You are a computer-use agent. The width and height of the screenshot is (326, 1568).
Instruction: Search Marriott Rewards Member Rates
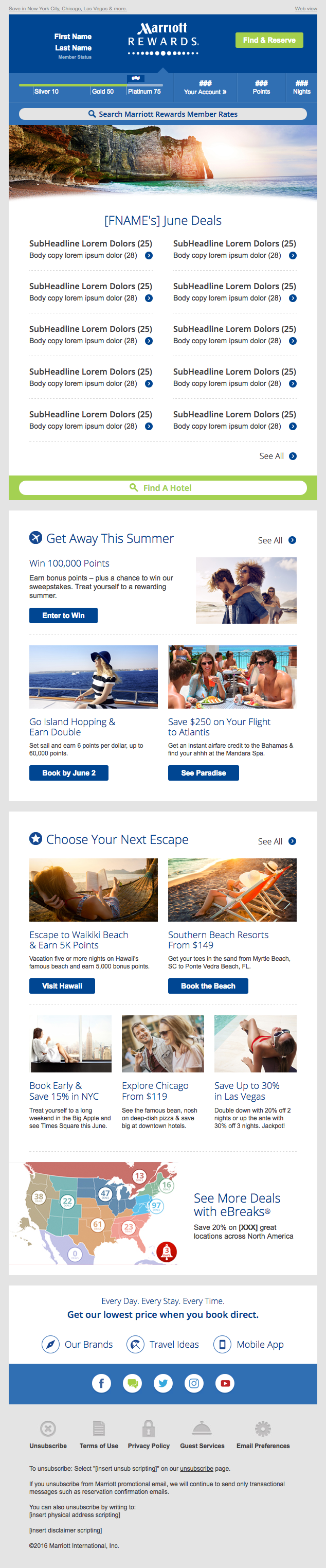pyautogui.click(x=163, y=114)
